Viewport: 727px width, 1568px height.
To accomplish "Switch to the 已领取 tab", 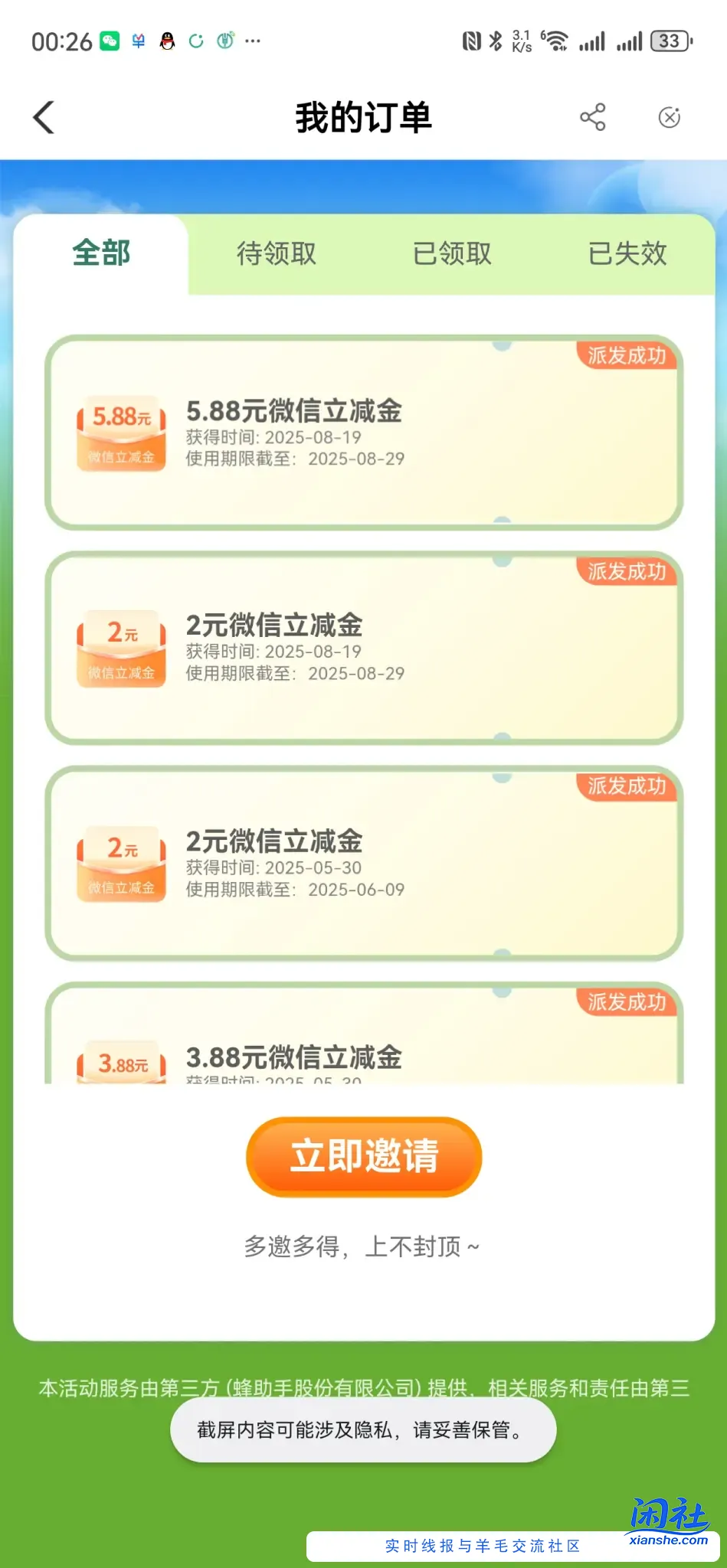I will 452,253.
